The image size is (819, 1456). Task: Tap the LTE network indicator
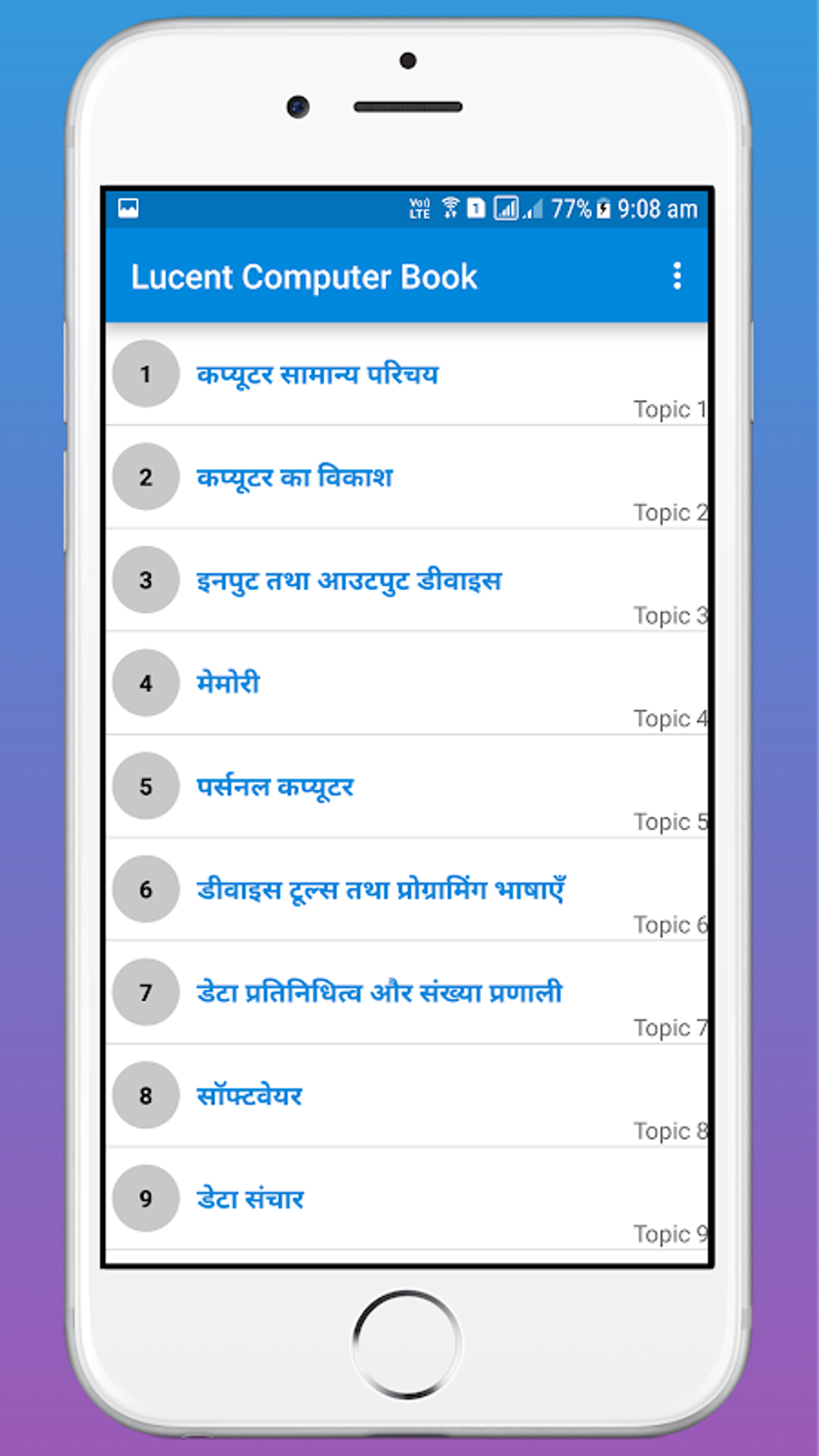[x=418, y=209]
